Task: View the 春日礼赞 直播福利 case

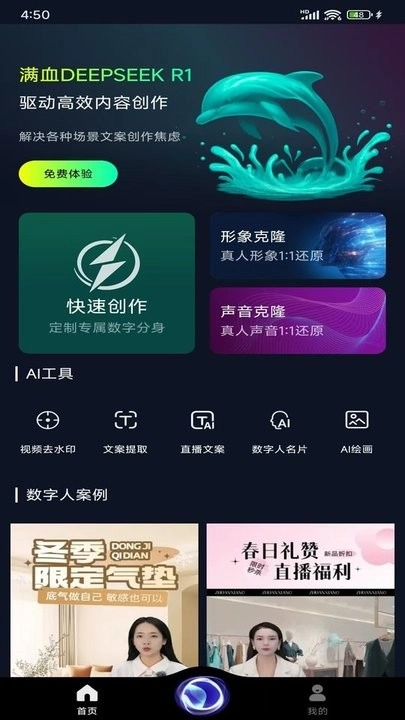Action: tap(300, 600)
